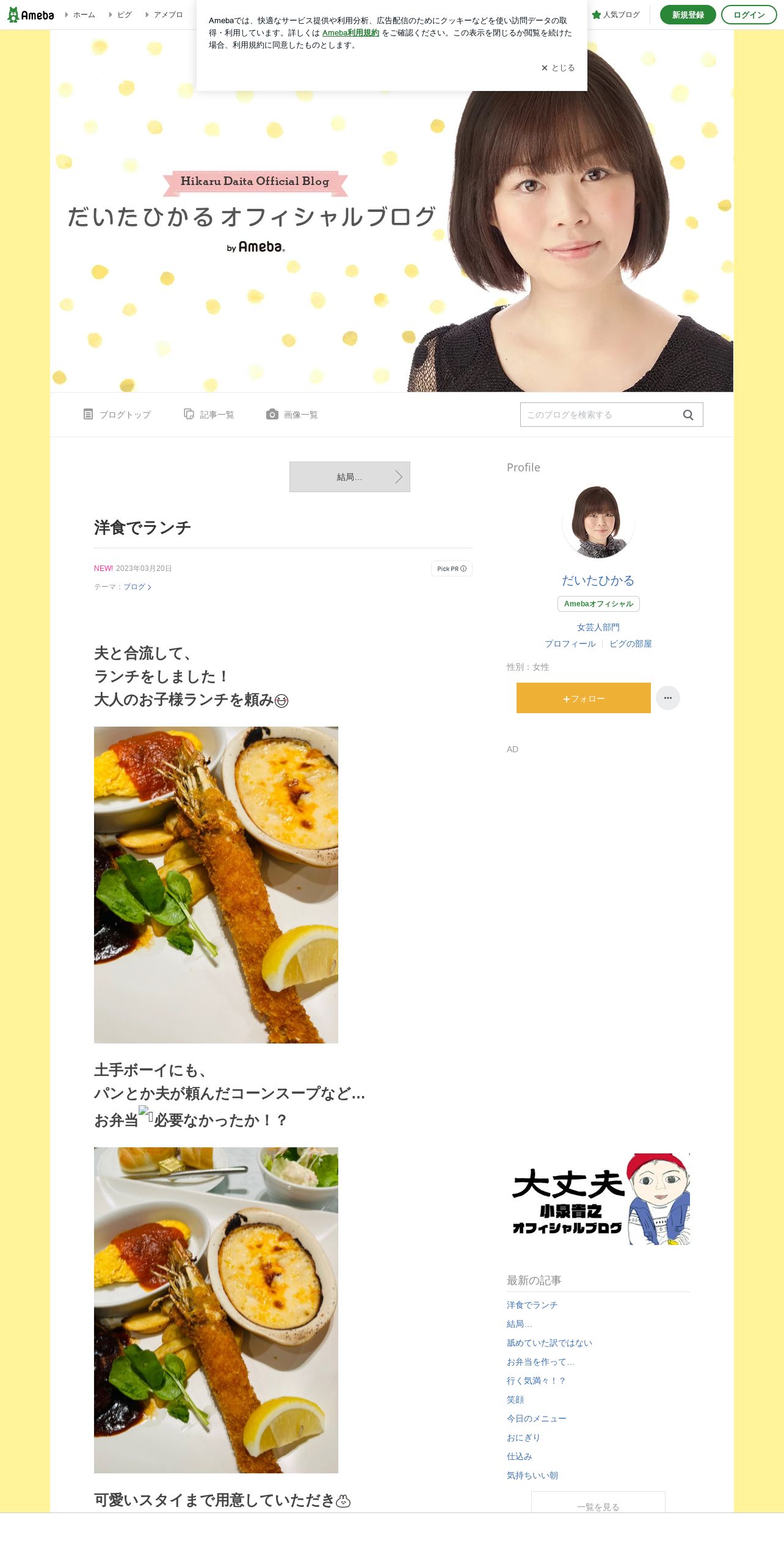This screenshot has width=784, height=1568.
Task: Open recent post 舐めていた訳ではない
Action: click(x=549, y=1343)
